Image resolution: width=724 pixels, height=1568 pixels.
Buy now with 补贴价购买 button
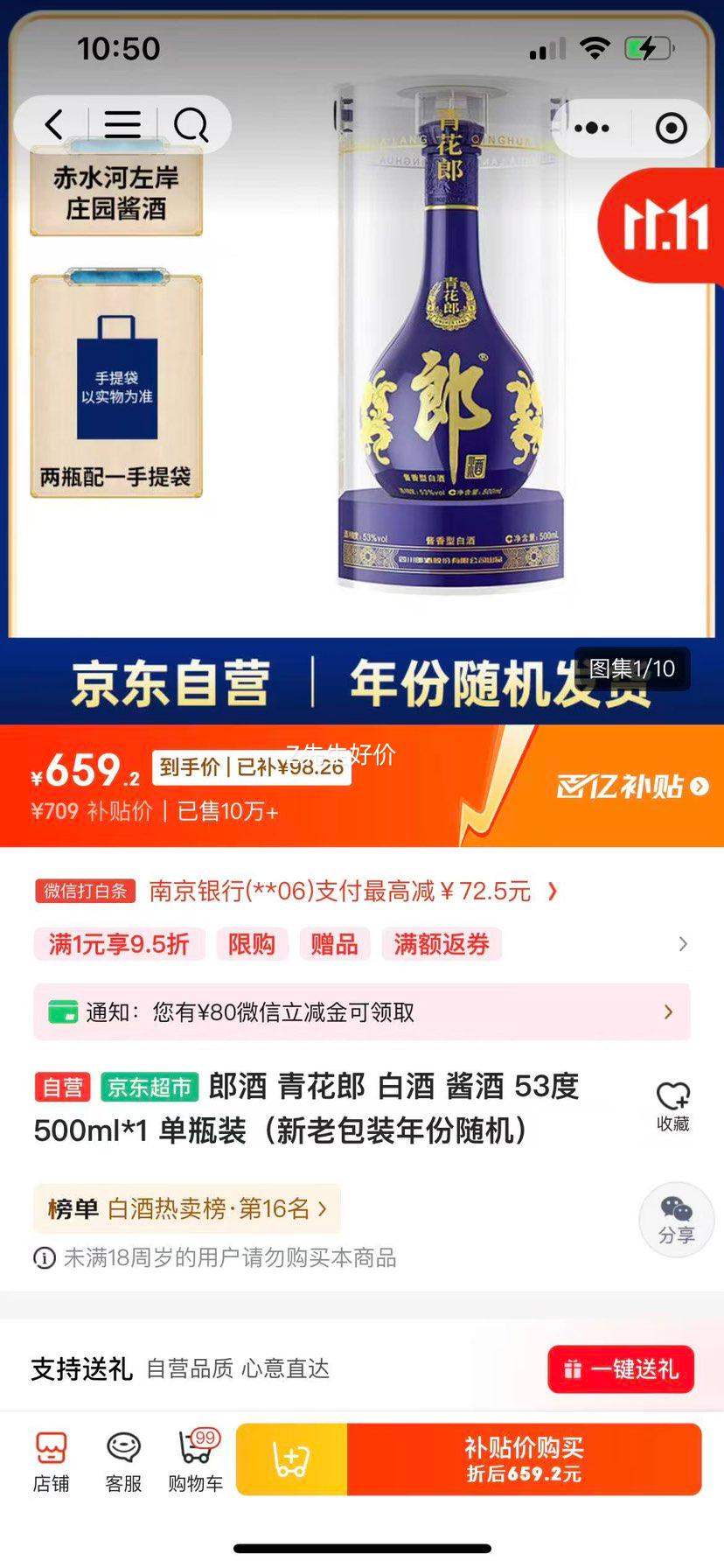coord(524,1459)
